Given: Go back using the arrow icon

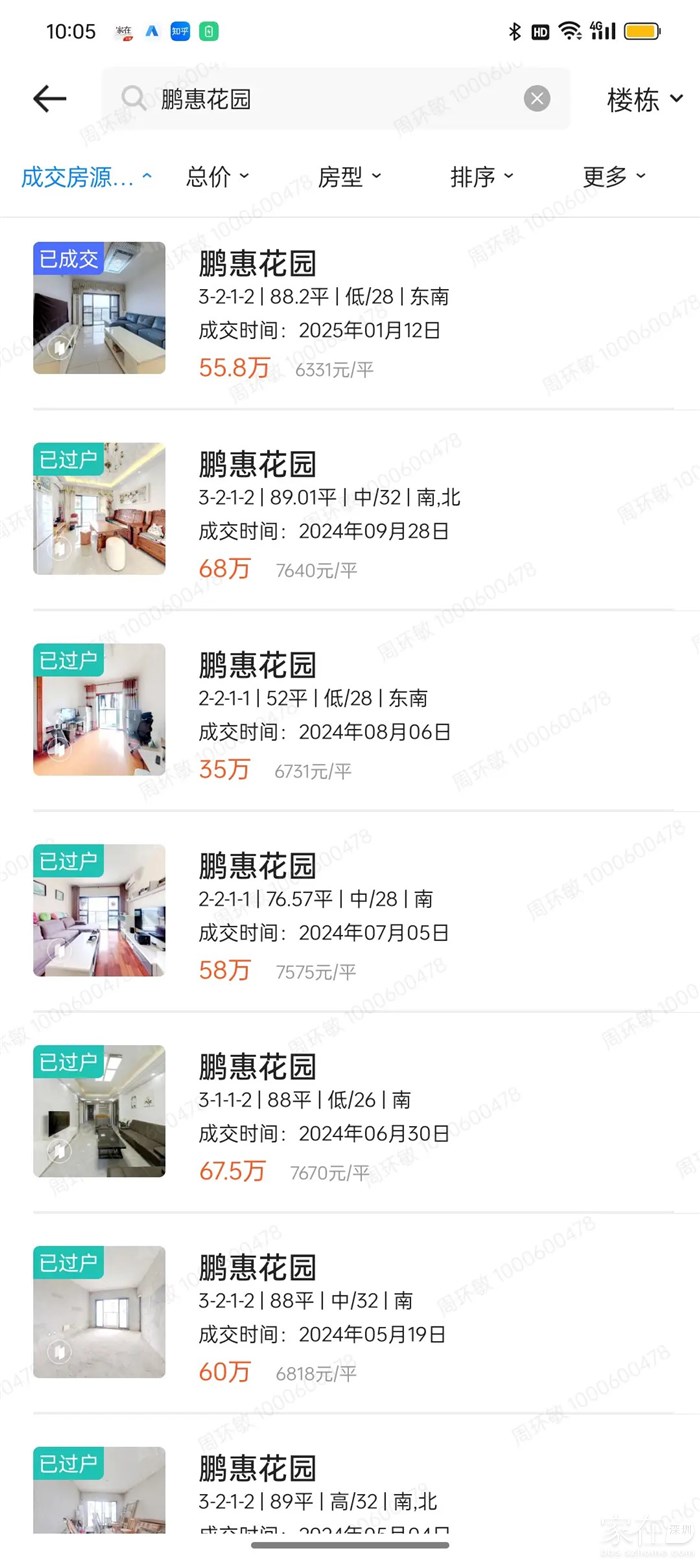Looking at the screenshot, I should point(49,98).
